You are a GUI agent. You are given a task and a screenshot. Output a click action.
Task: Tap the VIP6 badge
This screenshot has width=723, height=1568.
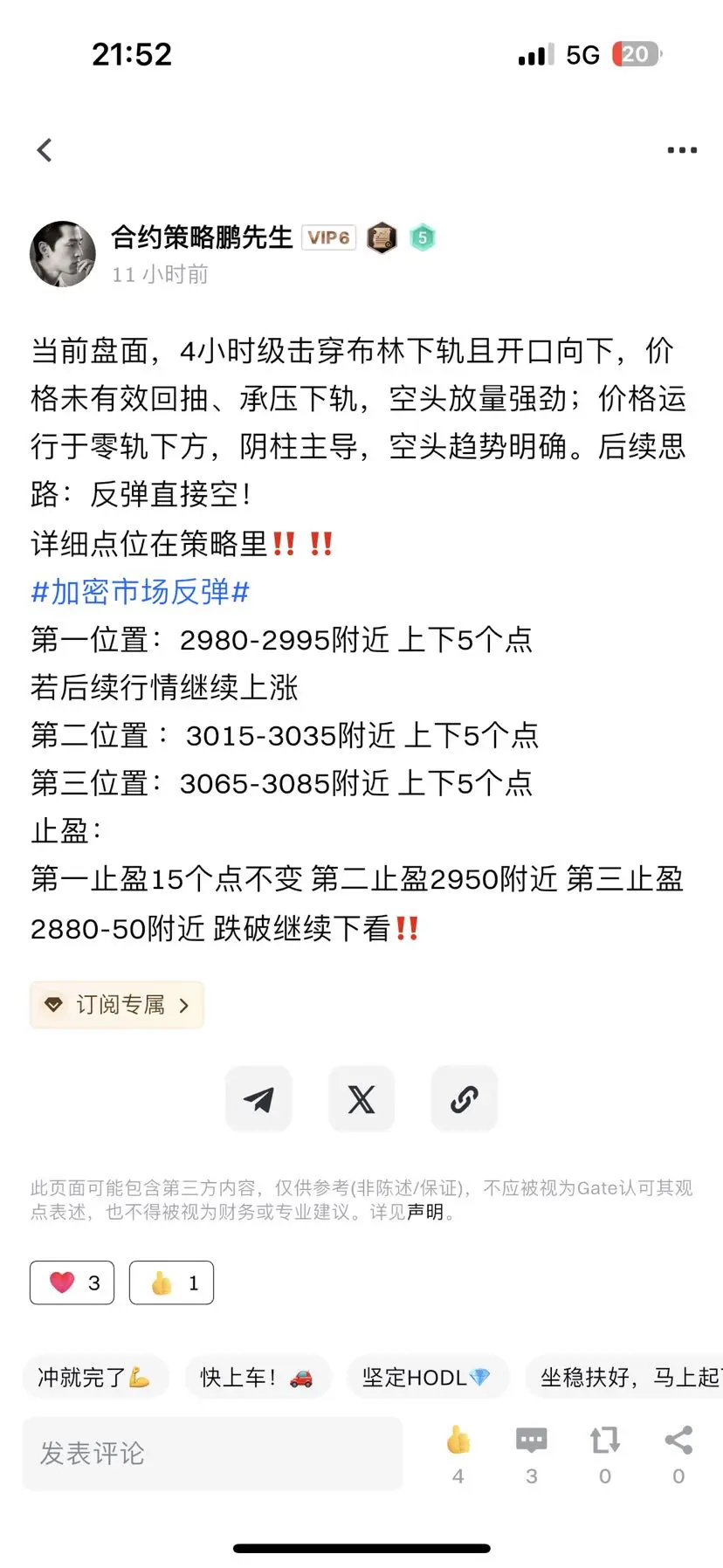[329, 237]
